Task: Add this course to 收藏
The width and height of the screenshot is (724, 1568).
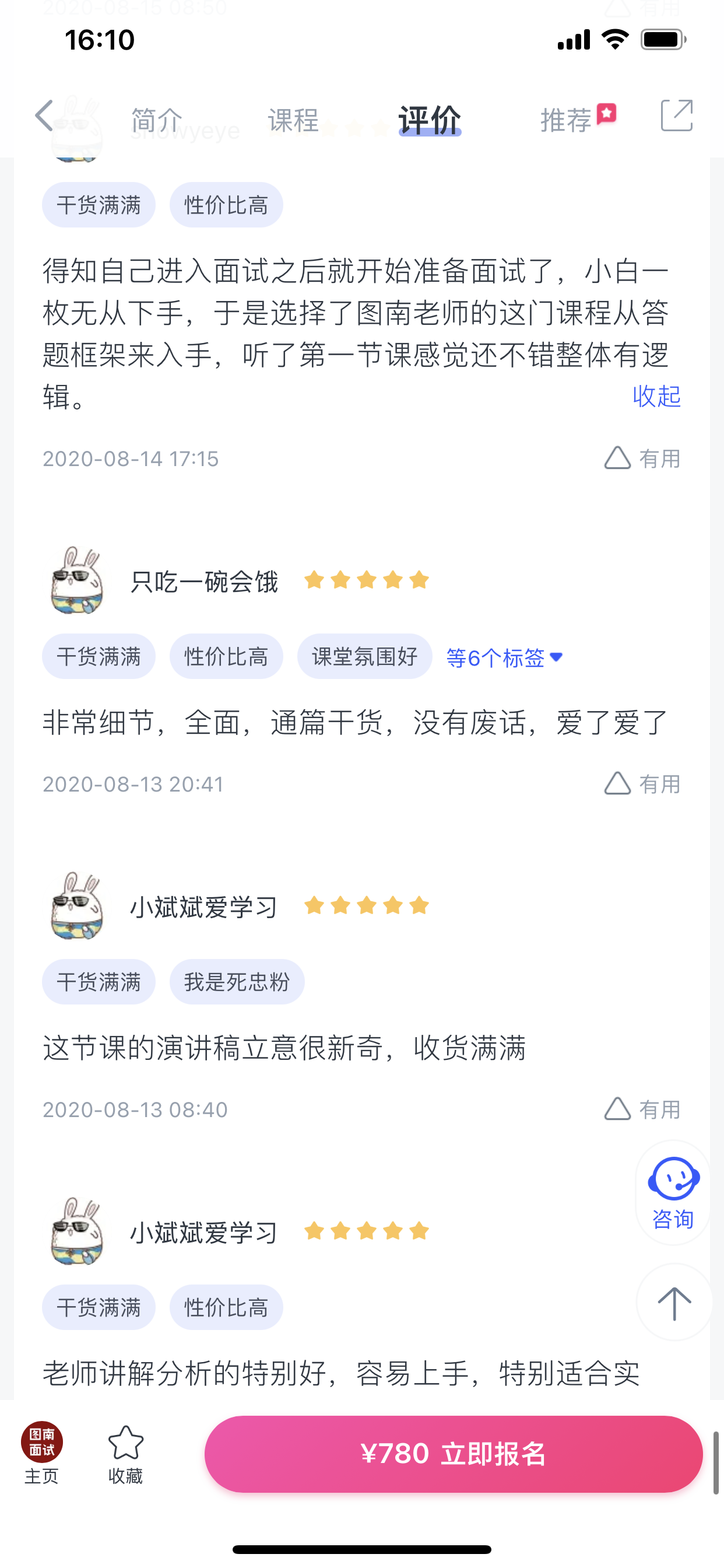Action: [125, 1454]
